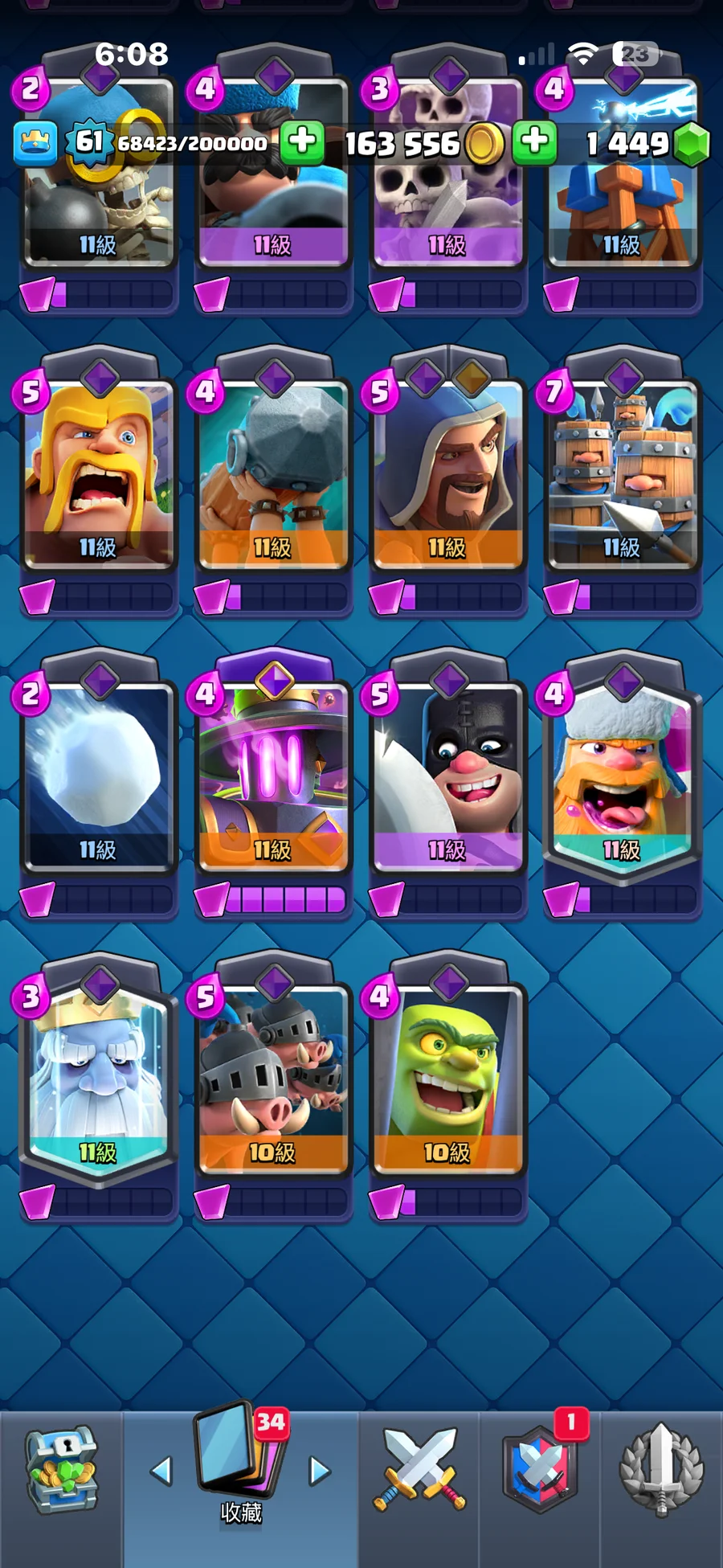Tap the green plus to buy gold

click(x=534, y=142)
